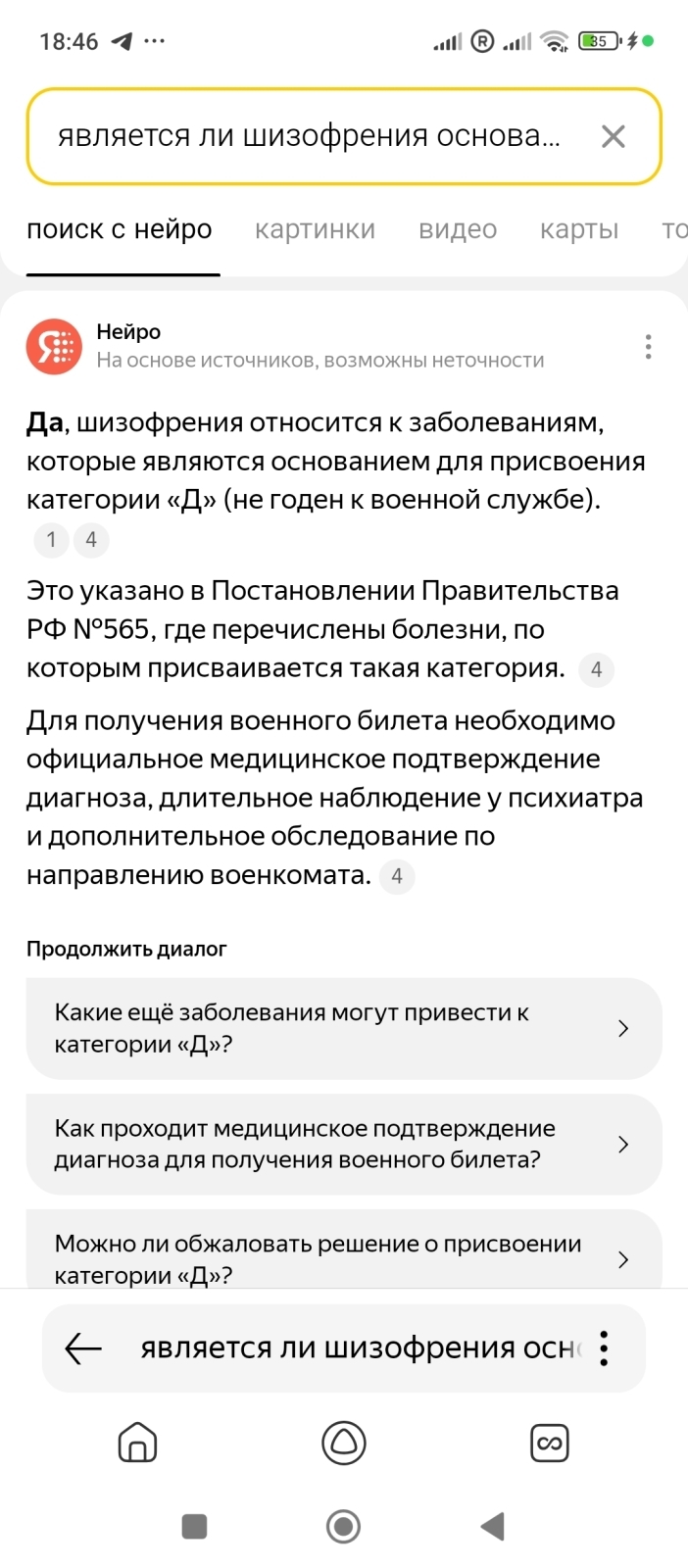Switch to the видео tab

(458, 229)
